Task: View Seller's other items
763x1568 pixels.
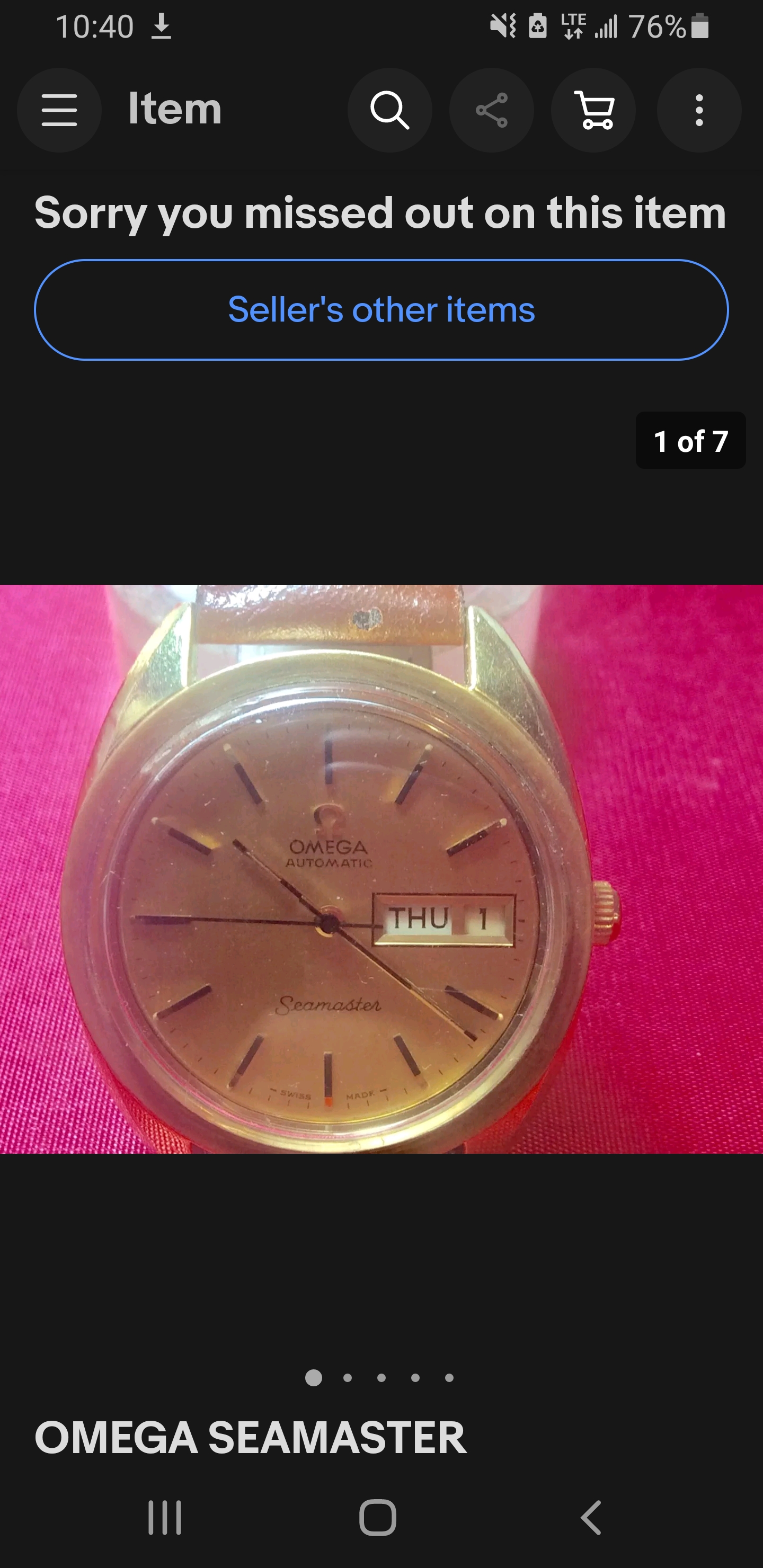Action: [381, 310]
